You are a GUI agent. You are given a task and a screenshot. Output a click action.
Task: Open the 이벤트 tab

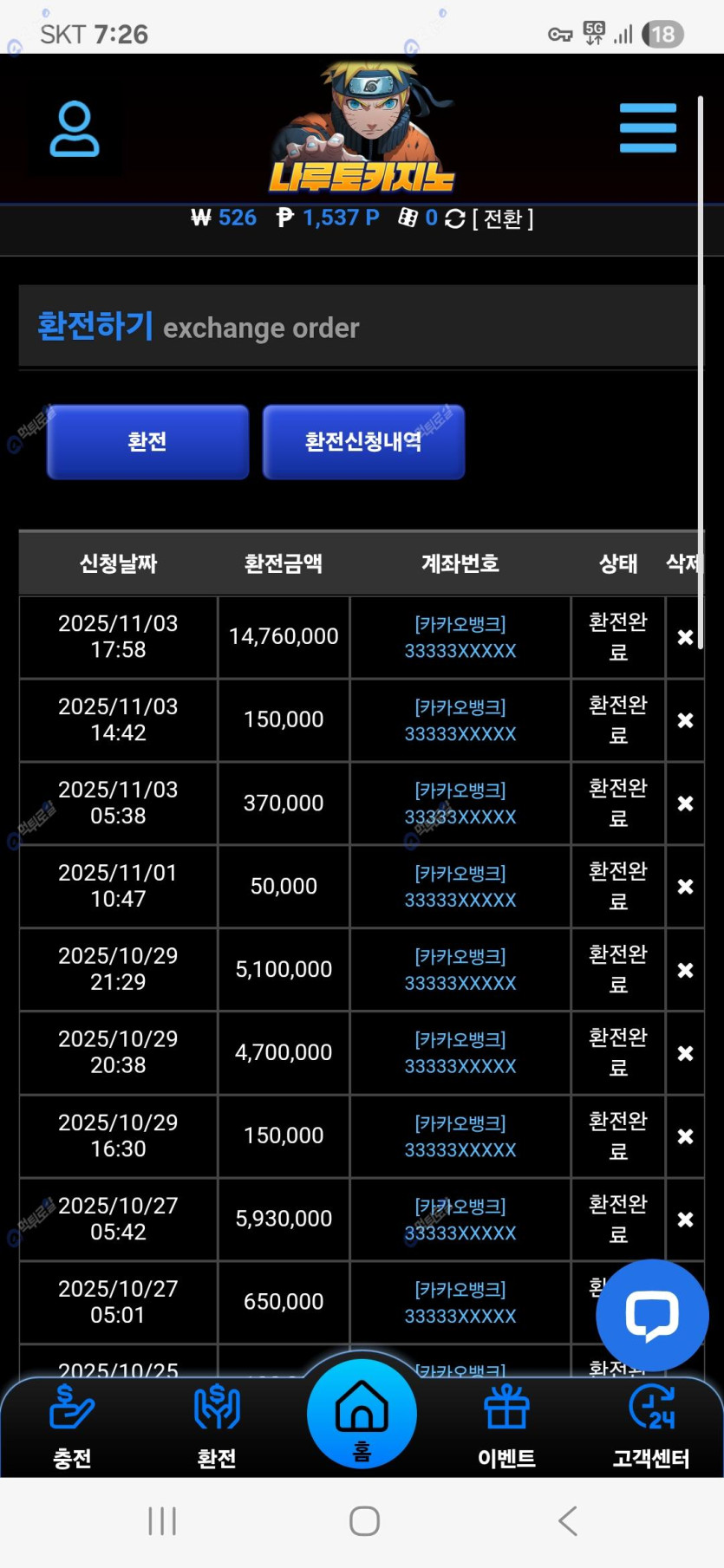coord(506,1427)
